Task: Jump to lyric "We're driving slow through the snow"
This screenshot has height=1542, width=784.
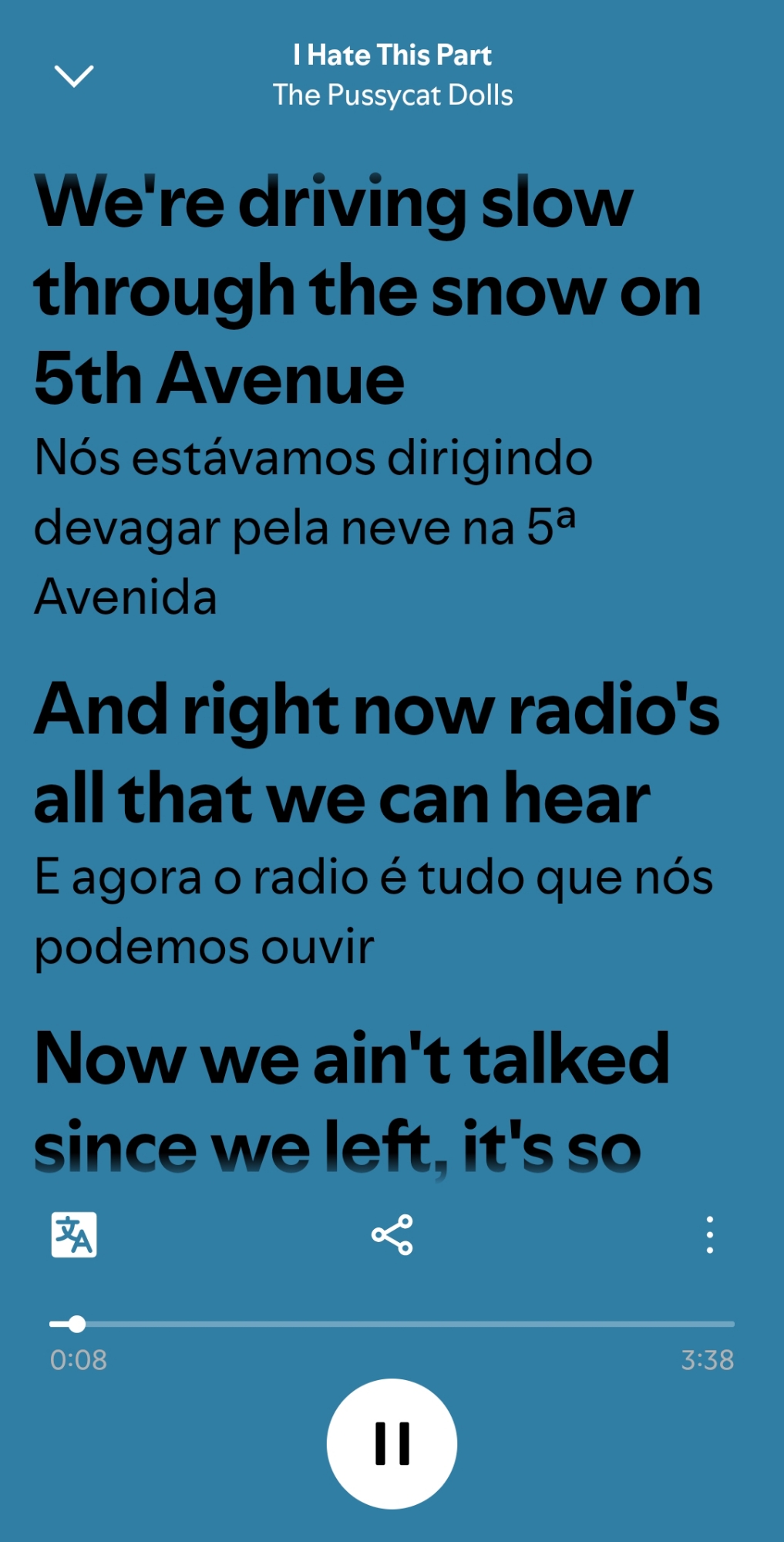Action: tap(367, 290)
